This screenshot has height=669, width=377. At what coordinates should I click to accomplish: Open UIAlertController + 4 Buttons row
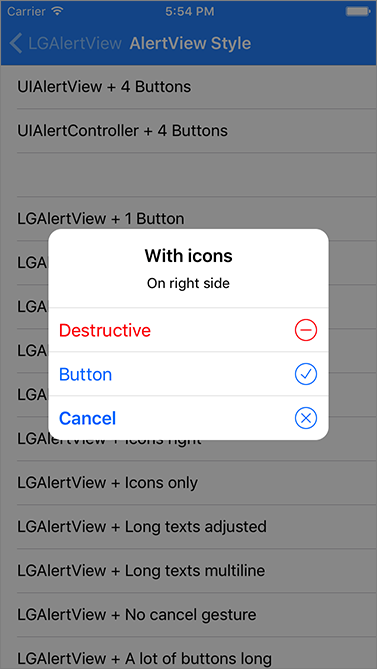188,131
